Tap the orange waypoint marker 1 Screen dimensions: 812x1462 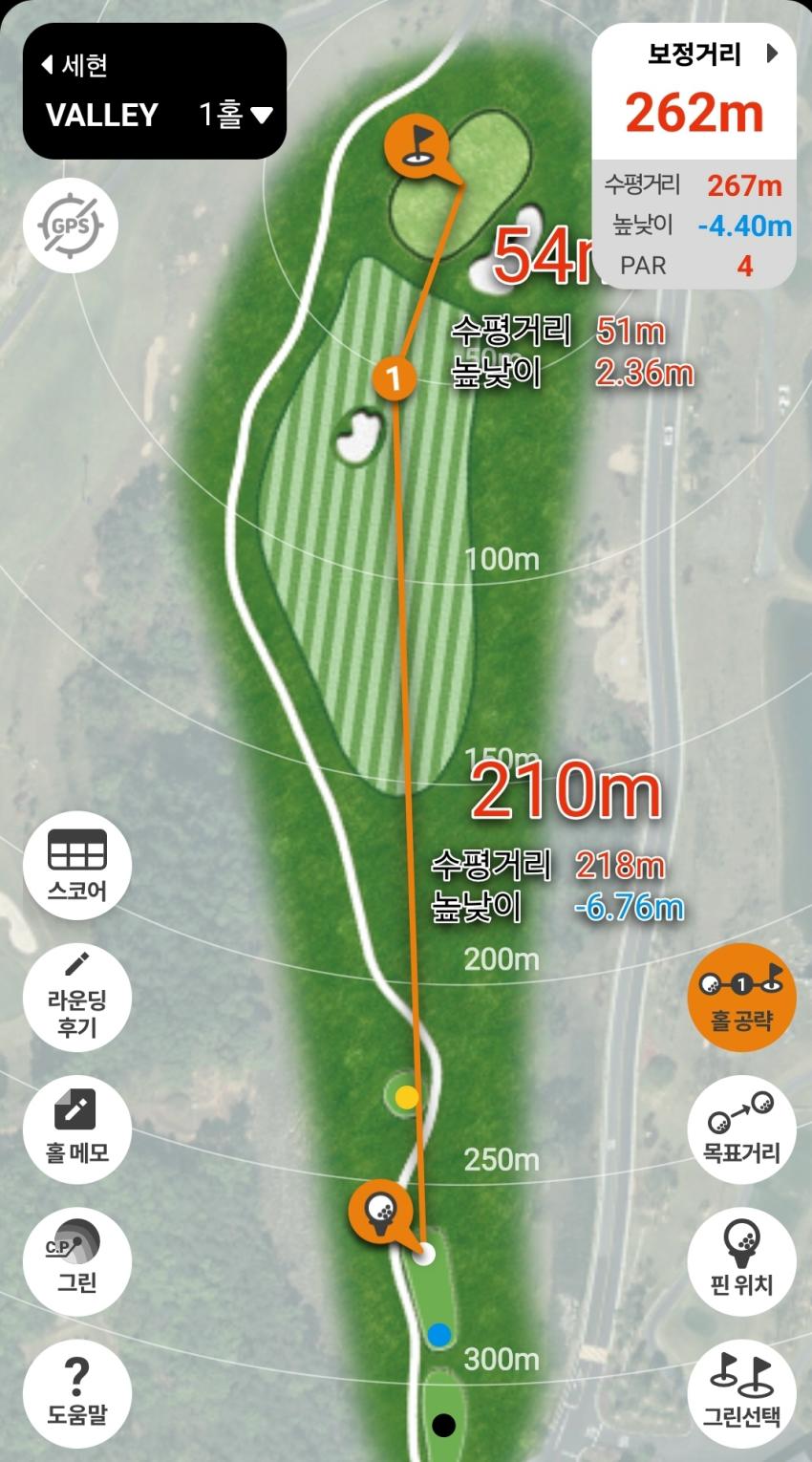click(394, 378)
